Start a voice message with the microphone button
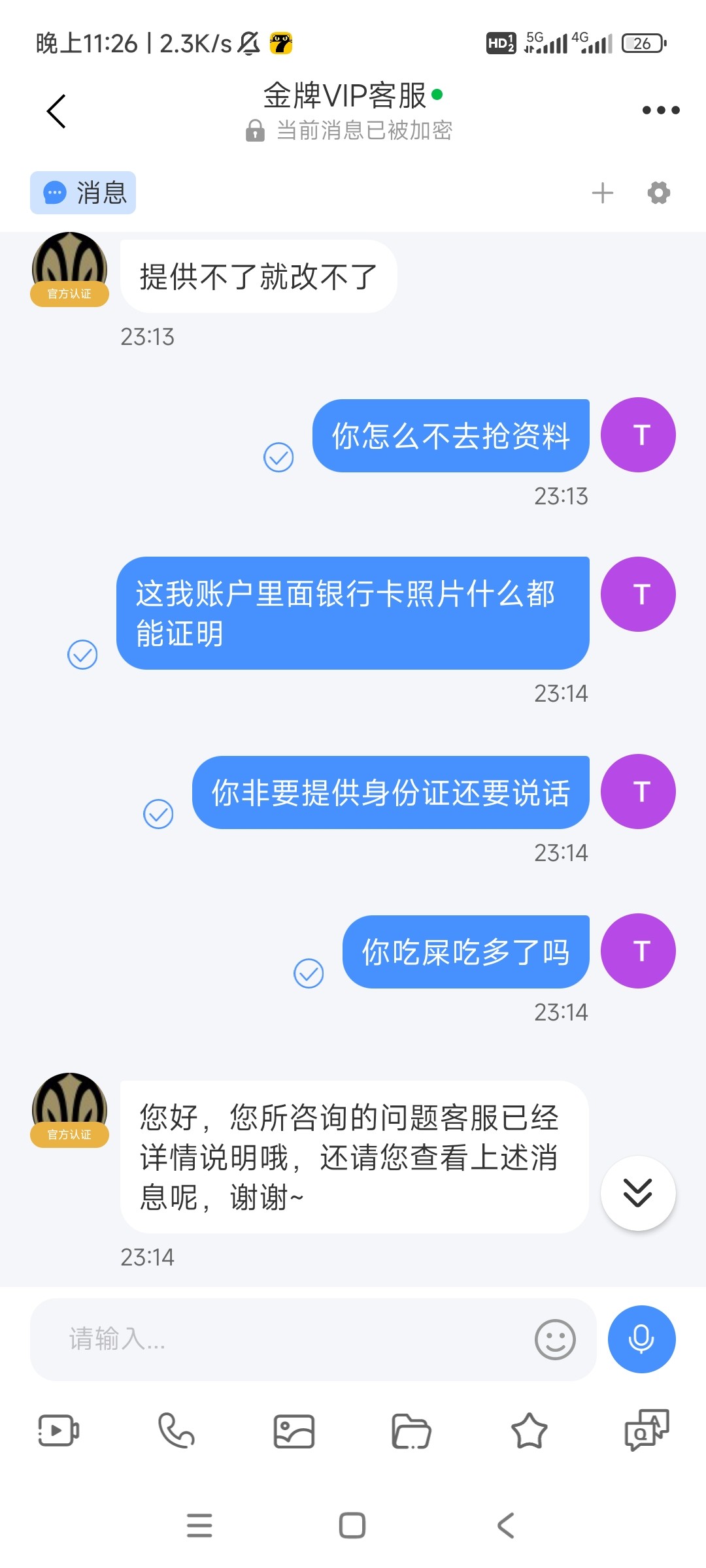Image resolution: width=706 pixels, height=1568 pixels. (641, 1339)
